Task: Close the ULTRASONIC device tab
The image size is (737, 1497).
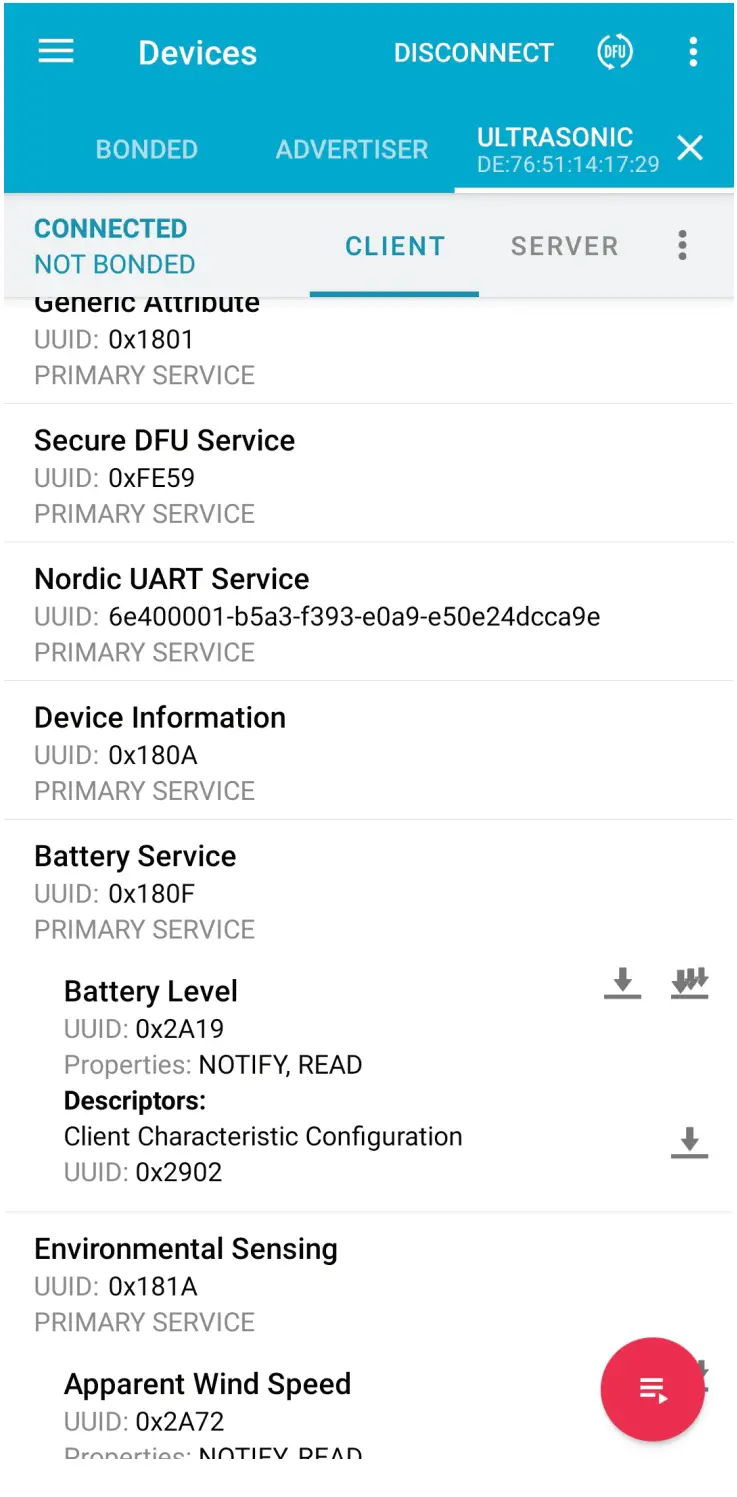Action: [x=690, y=149]
